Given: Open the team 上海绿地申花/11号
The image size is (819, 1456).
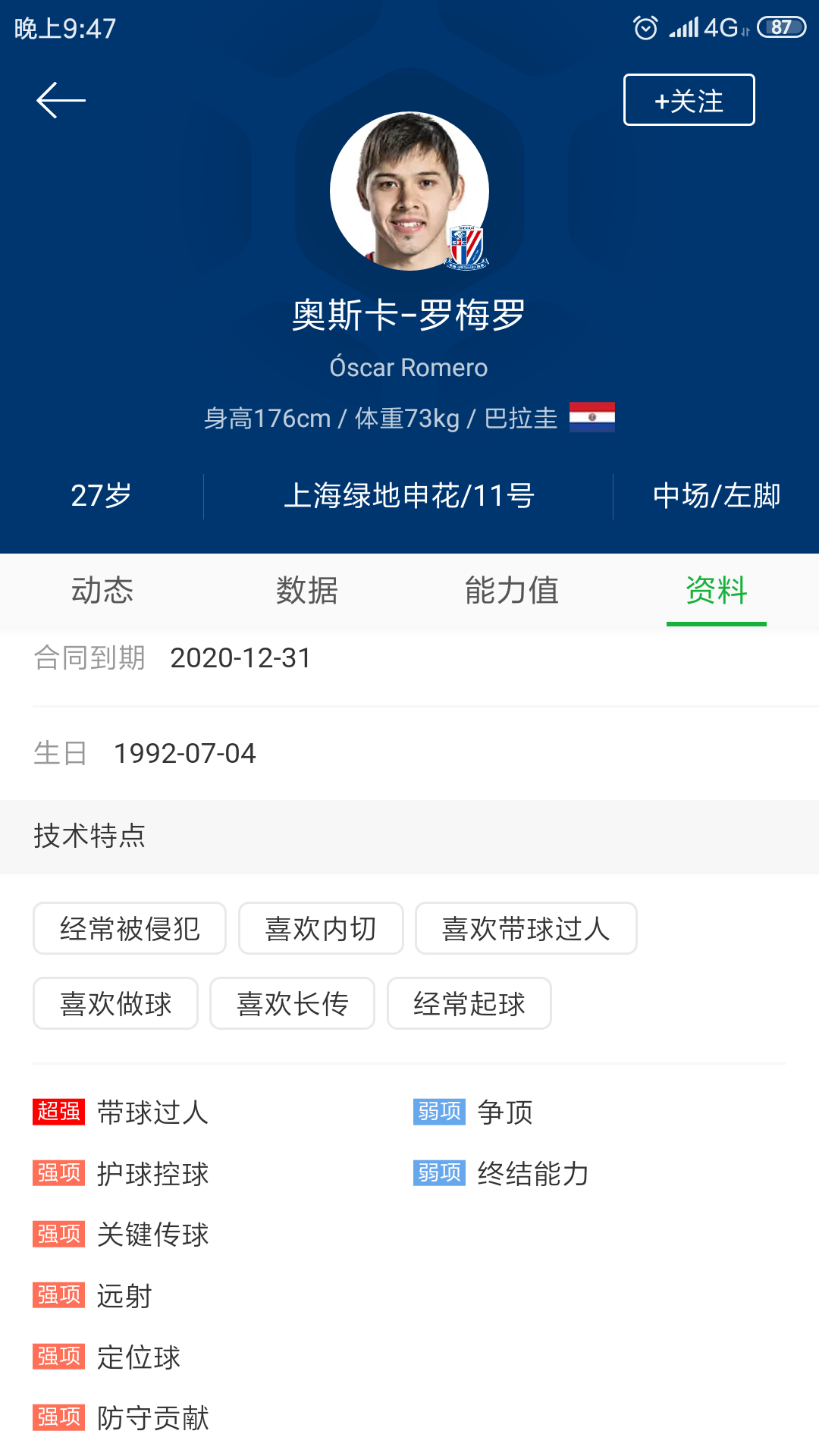Looking at the screenshot, I should (409, 496).
